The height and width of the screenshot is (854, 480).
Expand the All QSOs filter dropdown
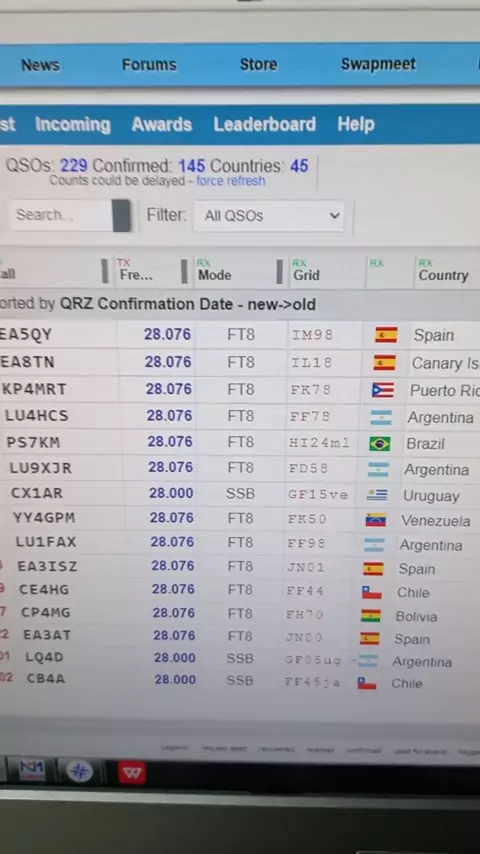269,216
